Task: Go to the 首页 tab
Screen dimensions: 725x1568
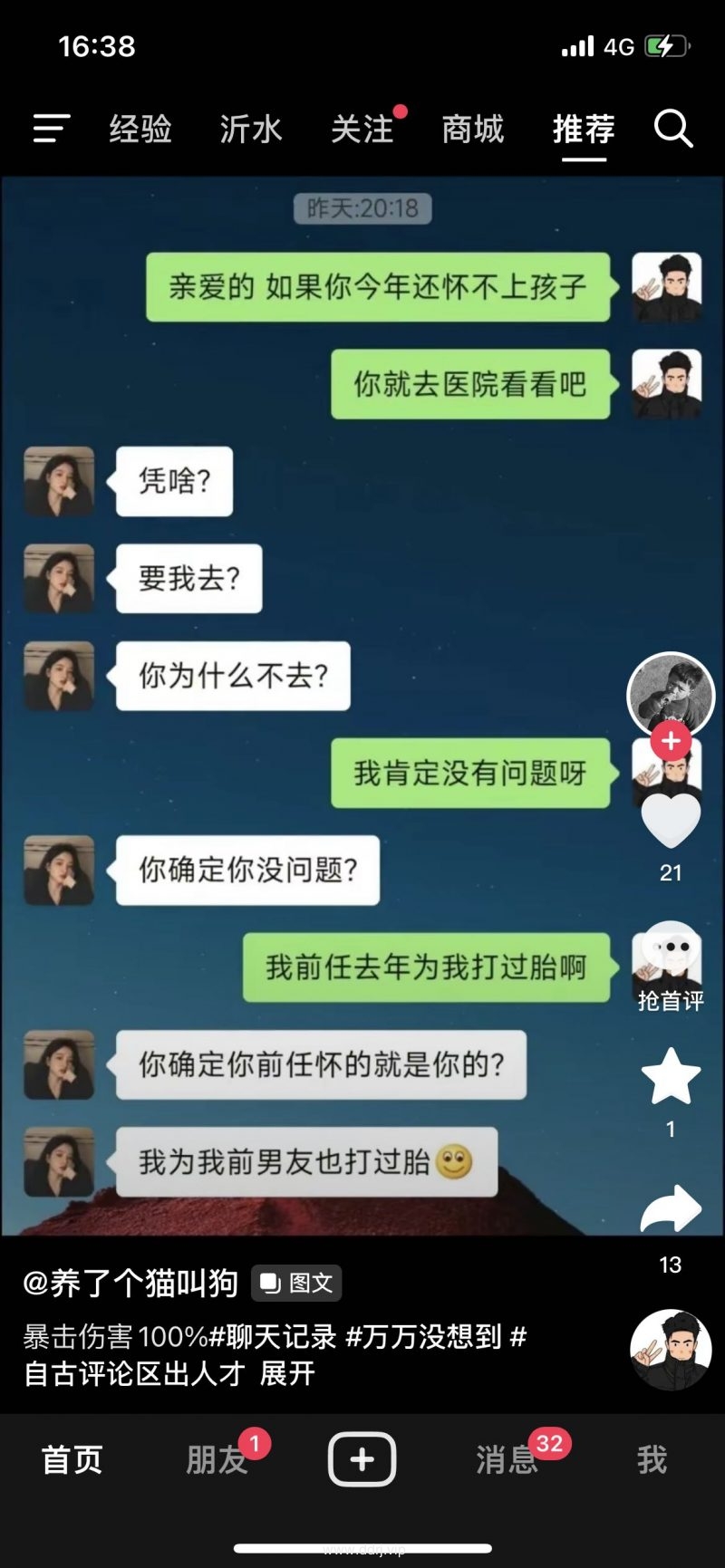Action: (72, 1459)
